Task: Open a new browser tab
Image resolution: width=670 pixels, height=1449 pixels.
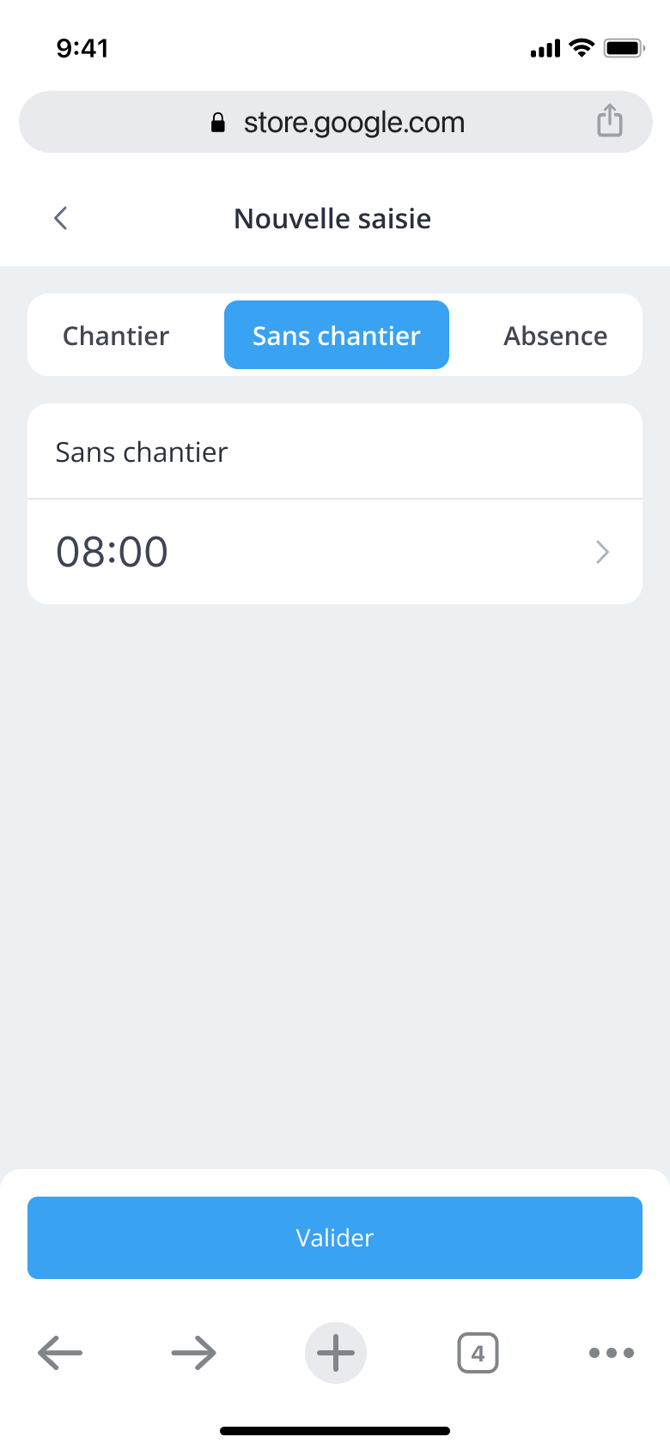Action: point(336,1353)
